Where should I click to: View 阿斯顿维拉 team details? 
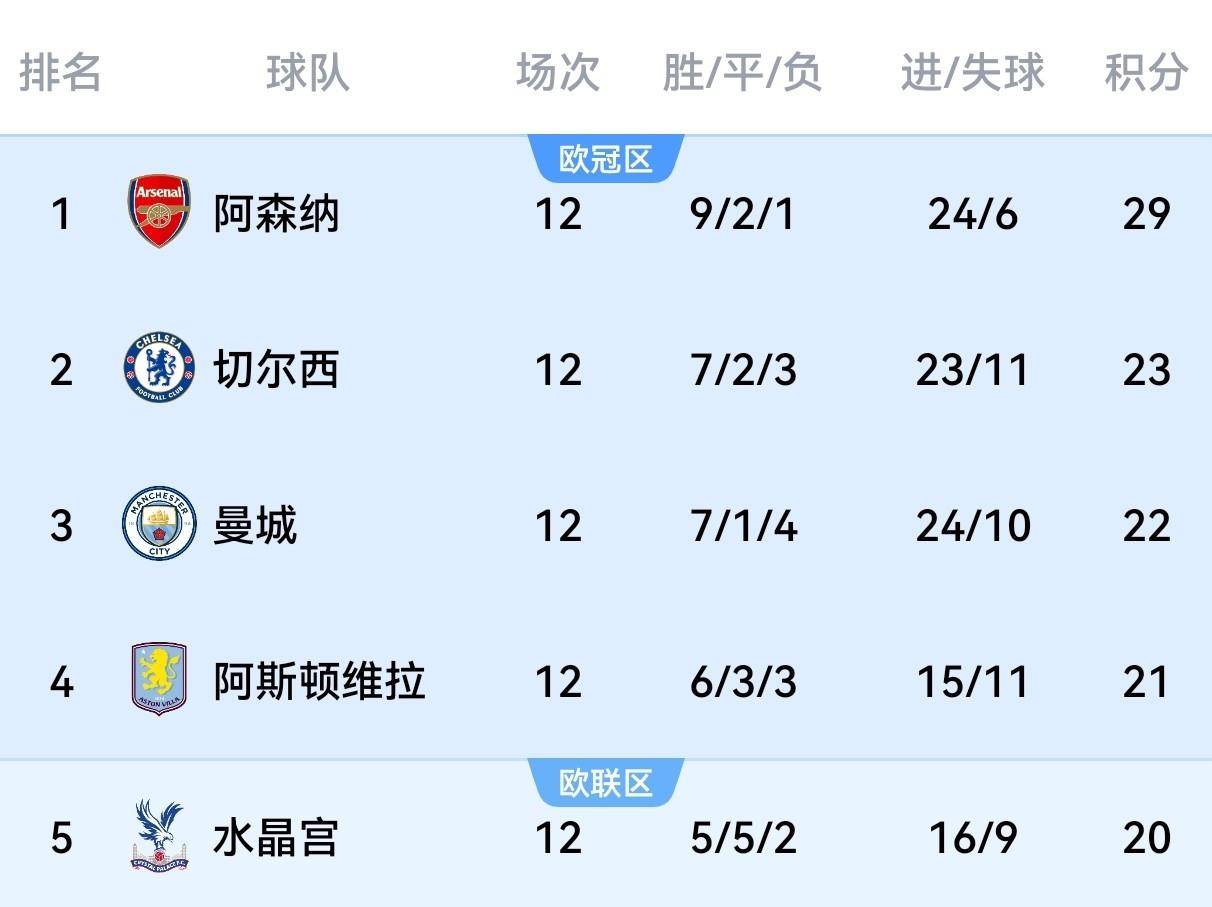pyautogui.click(x=319, y=681)
